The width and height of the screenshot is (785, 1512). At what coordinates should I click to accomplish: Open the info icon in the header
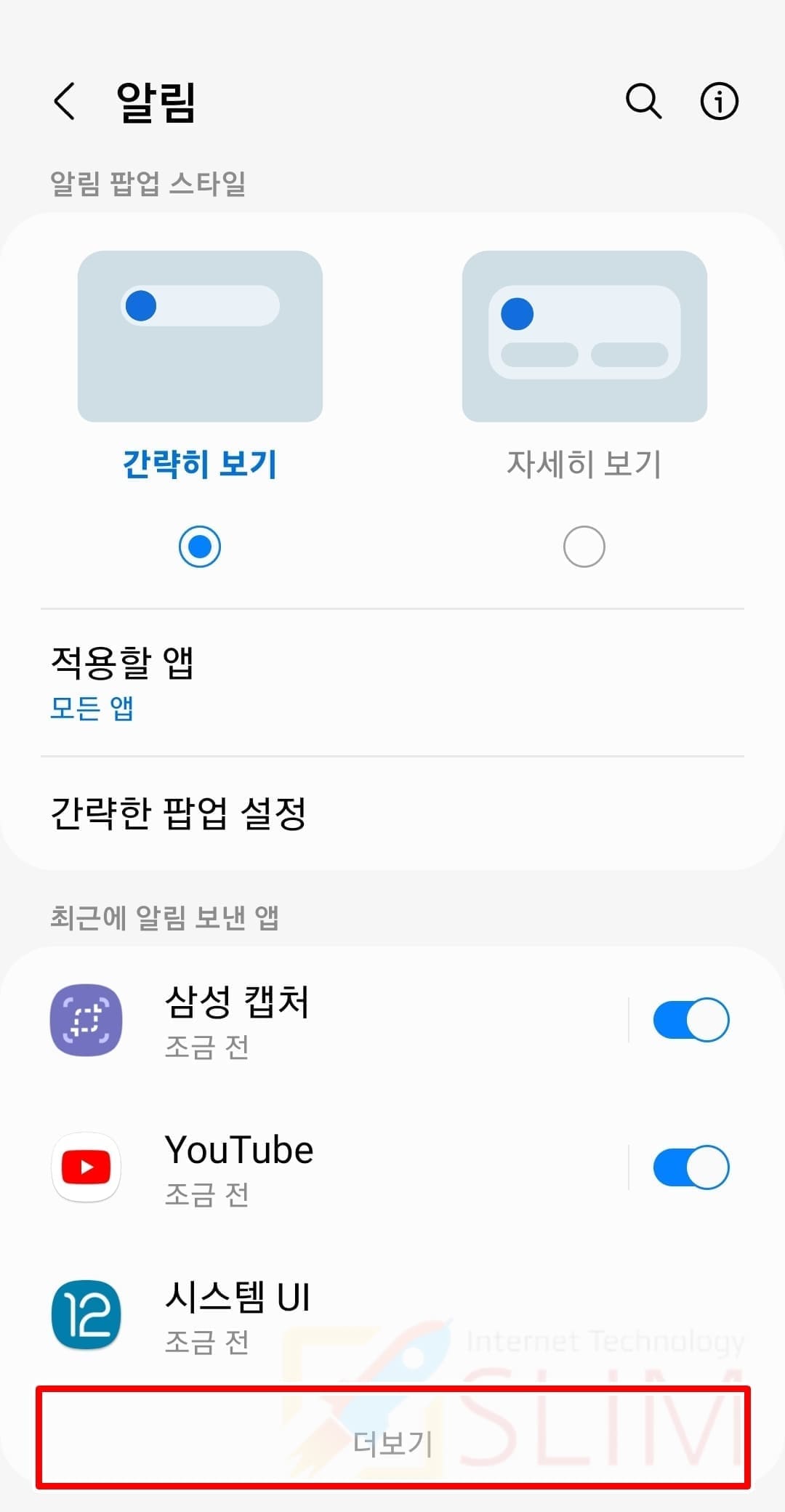(719, 100)
